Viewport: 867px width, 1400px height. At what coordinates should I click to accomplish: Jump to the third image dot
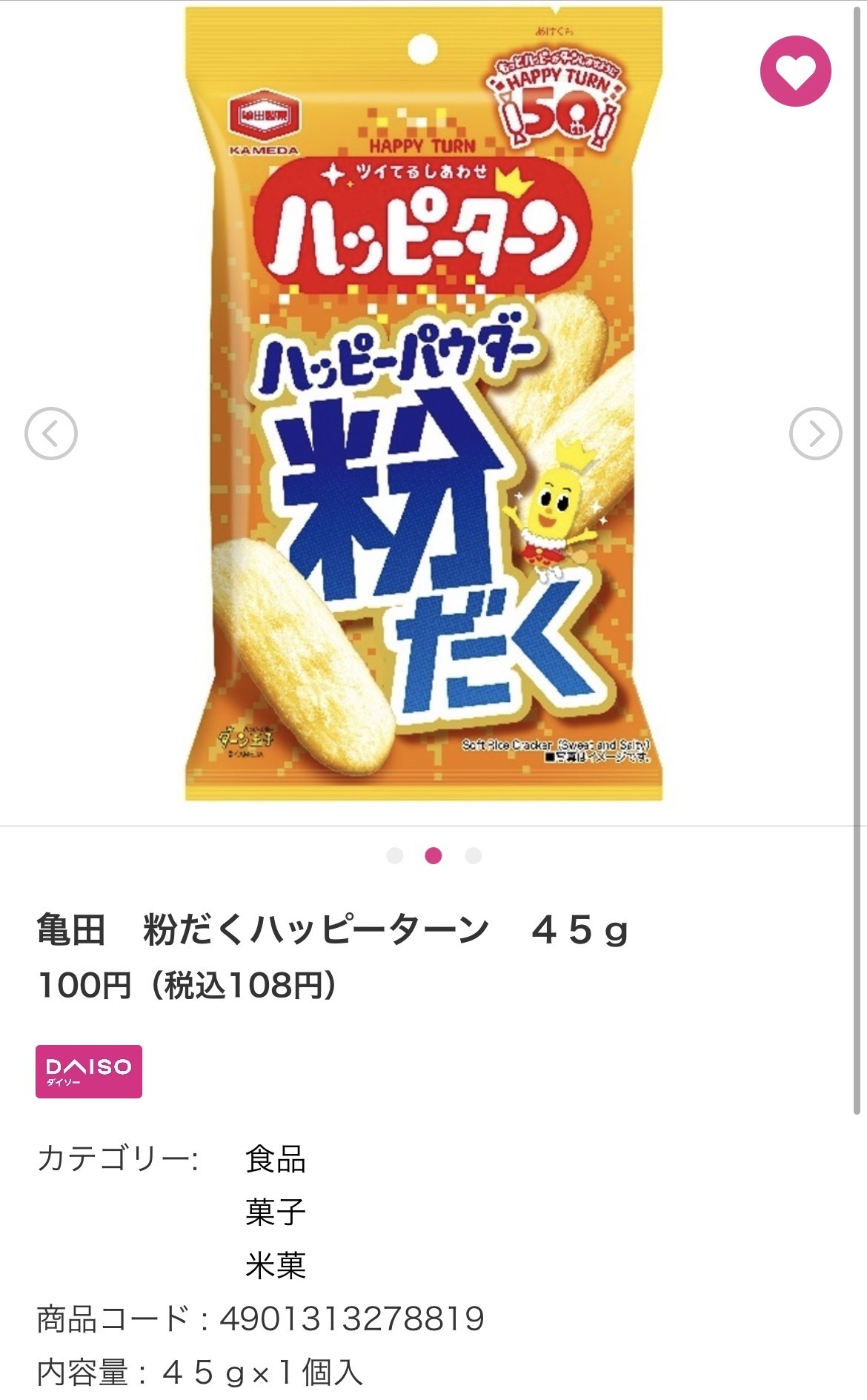point(474,856)
